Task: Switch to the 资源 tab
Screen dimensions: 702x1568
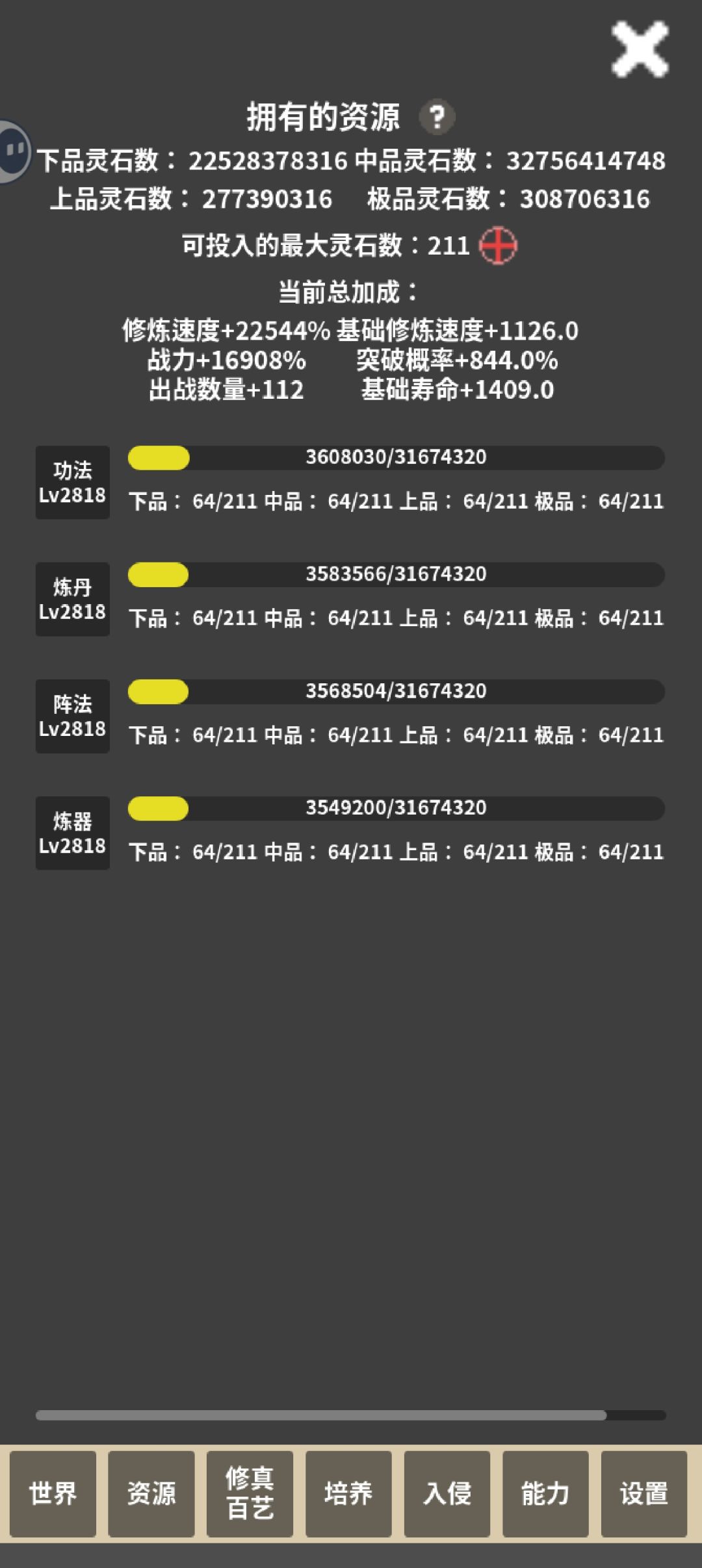Action: click(x=151, y=1494)
